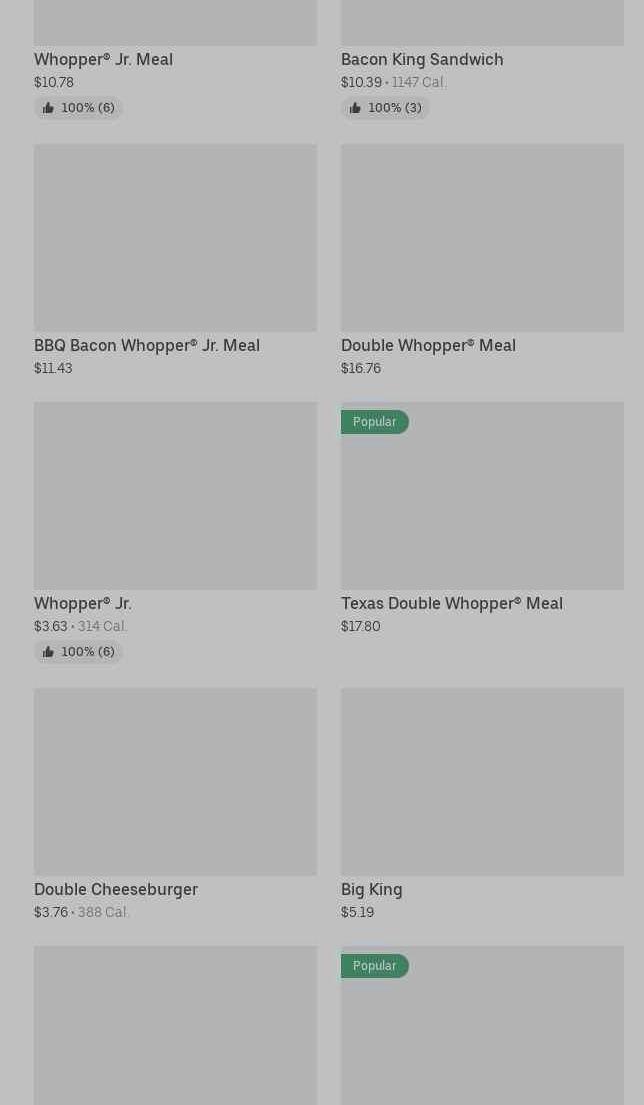The height and width of the screenshot is (1105, 644).
Task: View the Double Whopper Meal
Action: (481, 238)
